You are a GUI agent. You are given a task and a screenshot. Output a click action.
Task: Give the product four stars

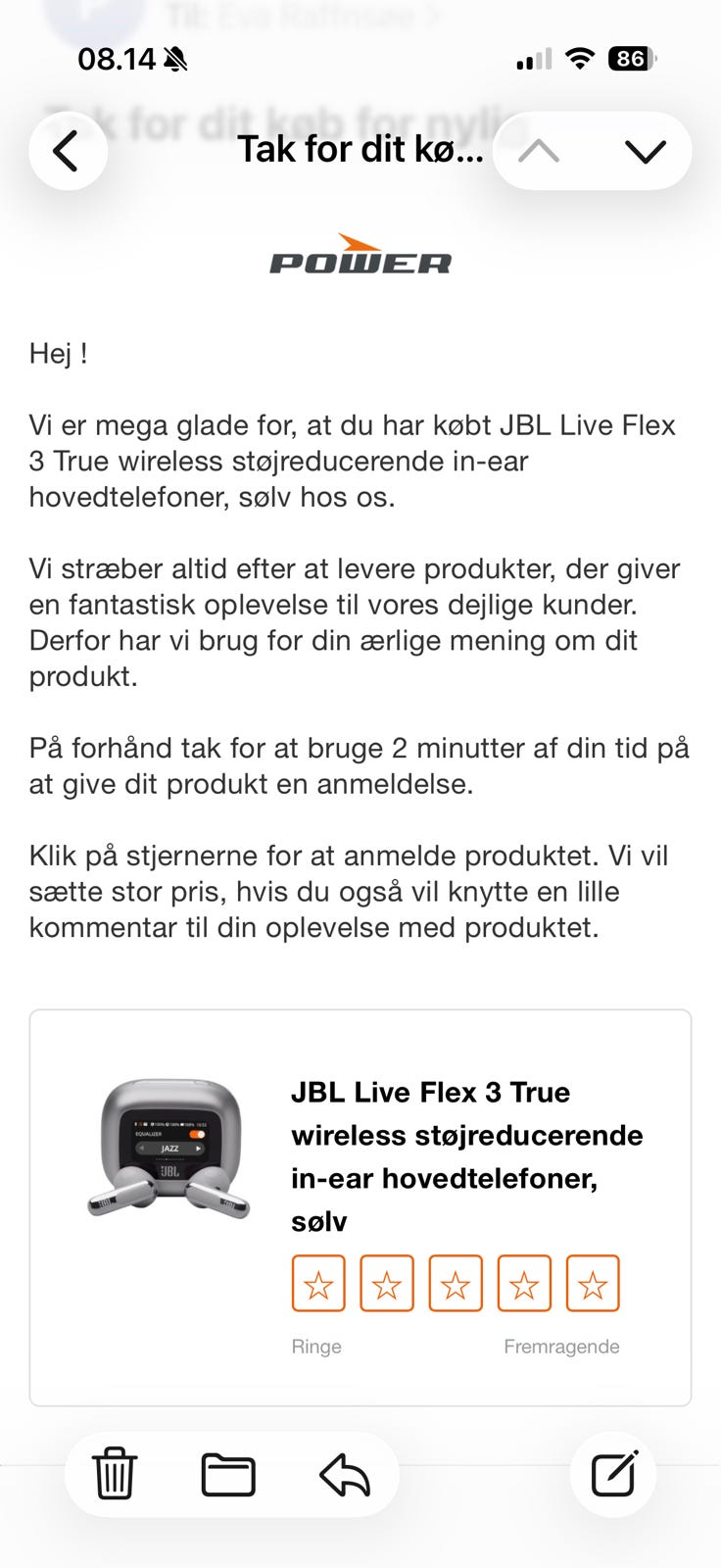click(524, 1284)
